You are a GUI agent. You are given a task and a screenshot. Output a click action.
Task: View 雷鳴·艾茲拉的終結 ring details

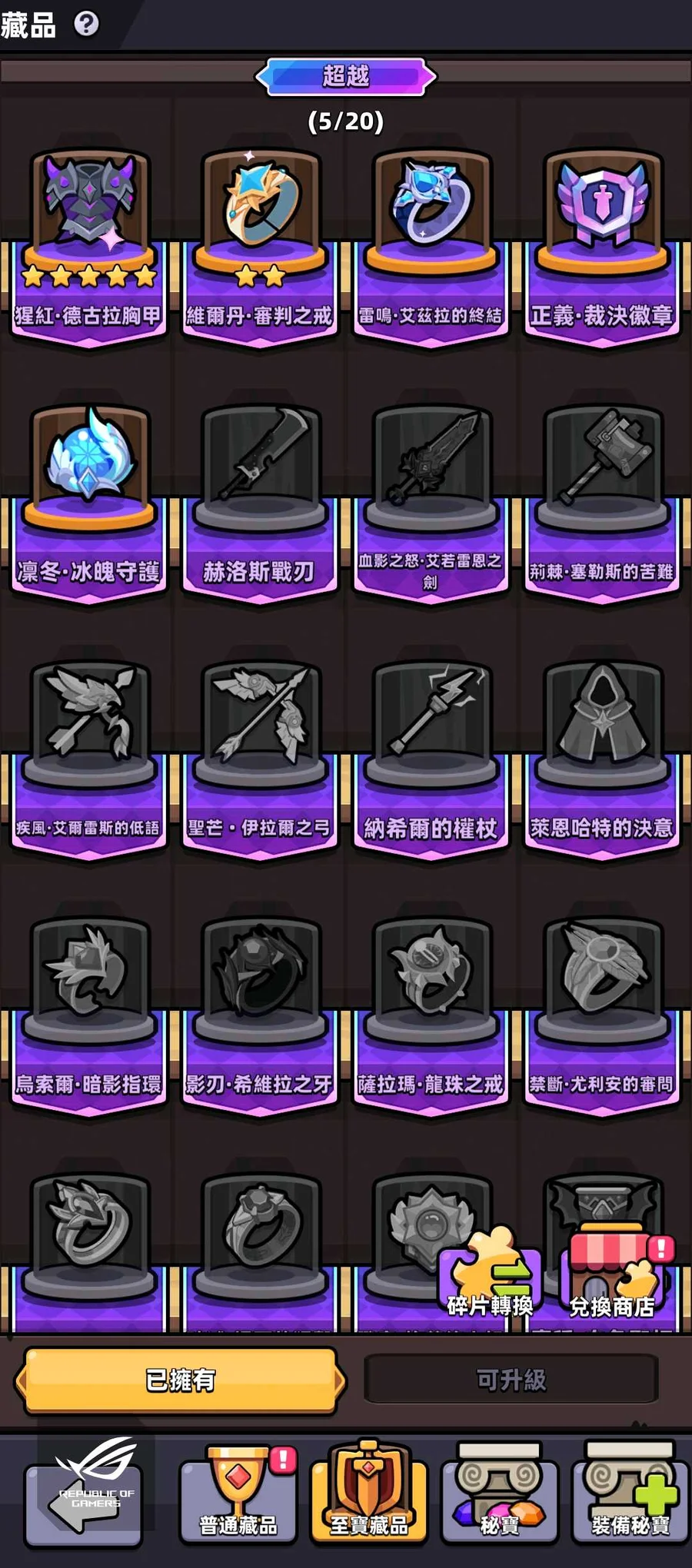coord(431,246)
